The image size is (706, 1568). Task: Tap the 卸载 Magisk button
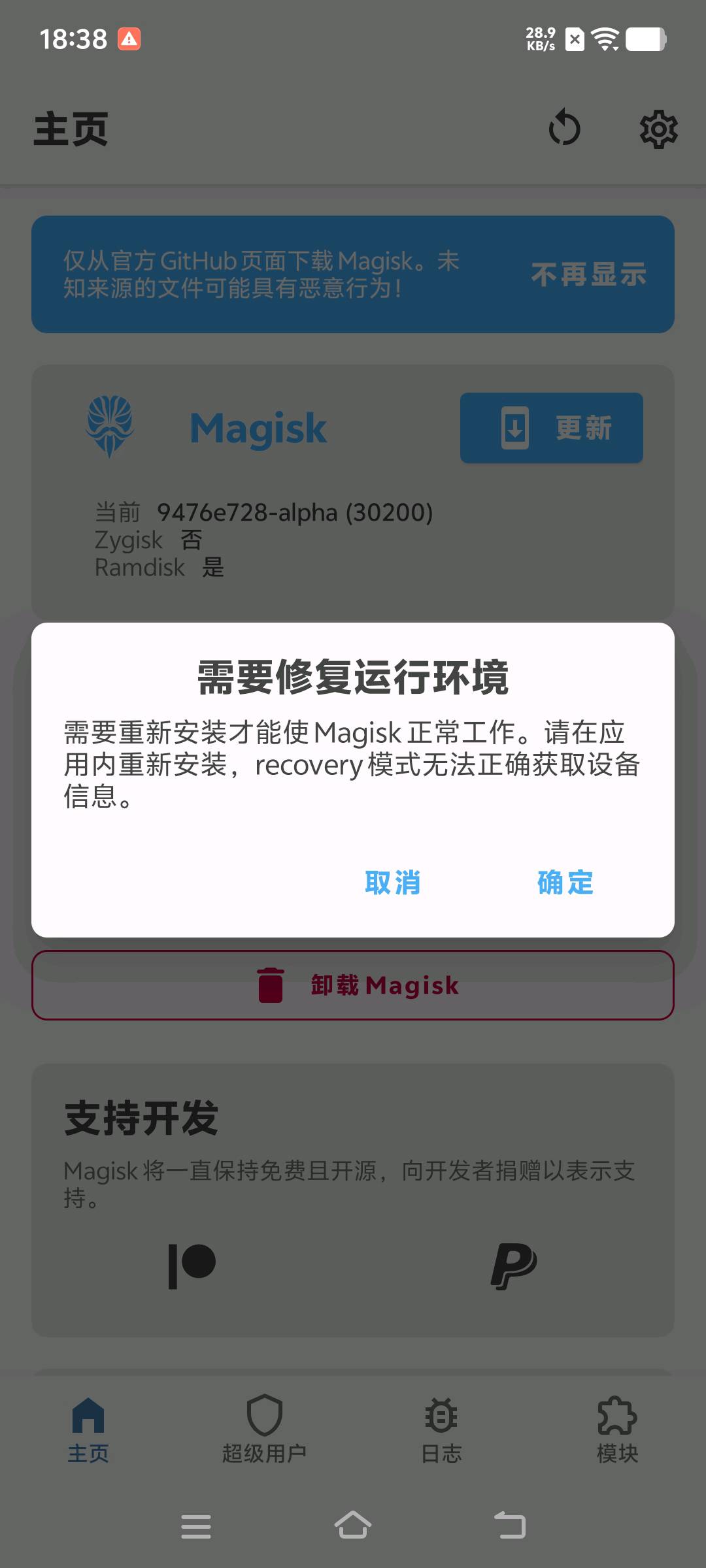click(x=353, y=985)
